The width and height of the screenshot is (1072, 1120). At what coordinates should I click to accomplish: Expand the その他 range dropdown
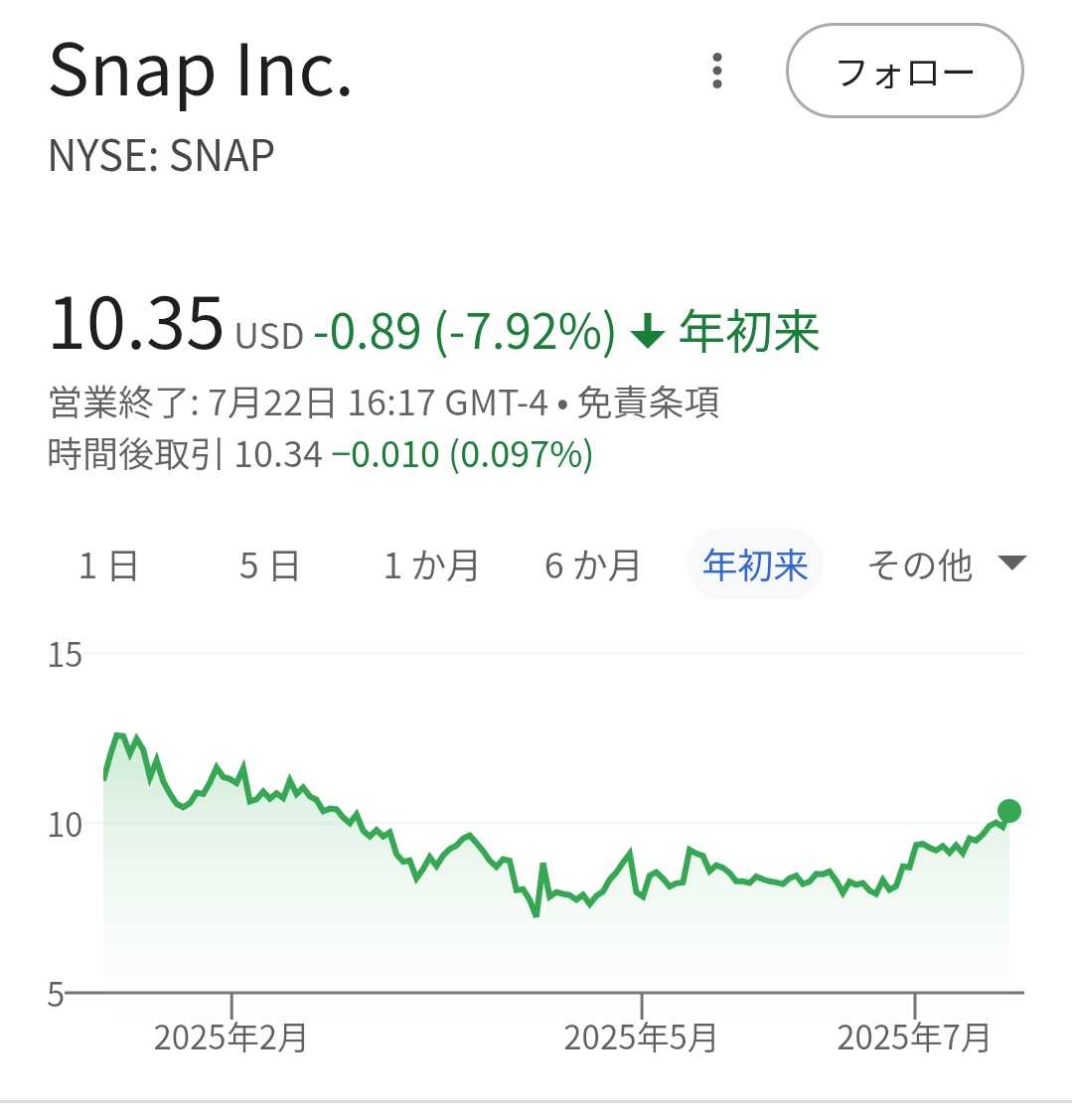[945, 565]
